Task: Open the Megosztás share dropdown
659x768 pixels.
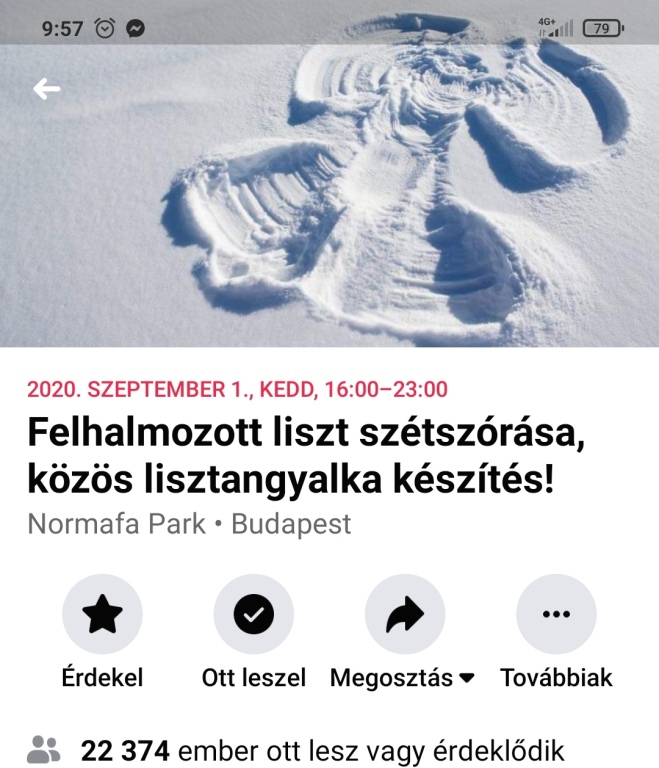Action: tap(404, 614)
